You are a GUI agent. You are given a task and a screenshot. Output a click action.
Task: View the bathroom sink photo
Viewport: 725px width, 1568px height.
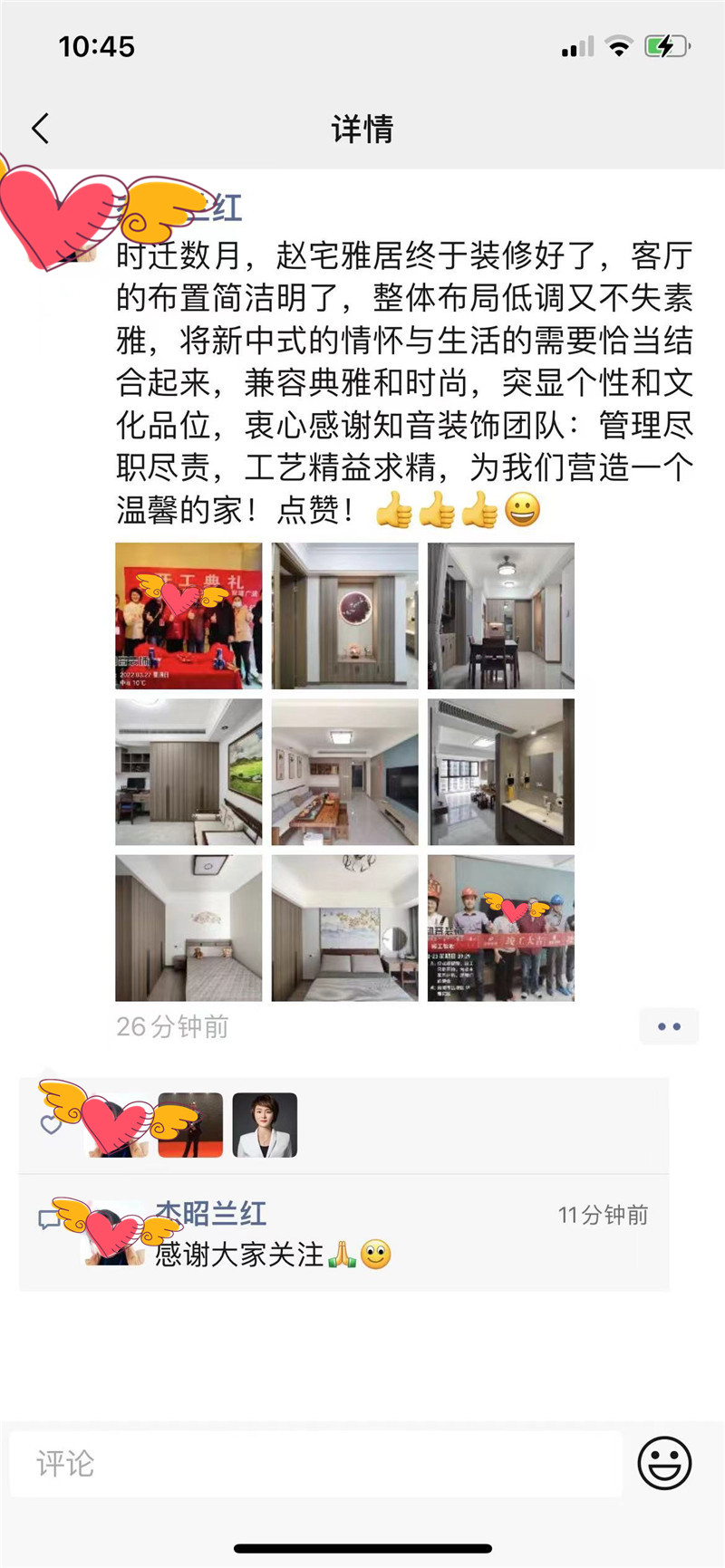(500, 772)
